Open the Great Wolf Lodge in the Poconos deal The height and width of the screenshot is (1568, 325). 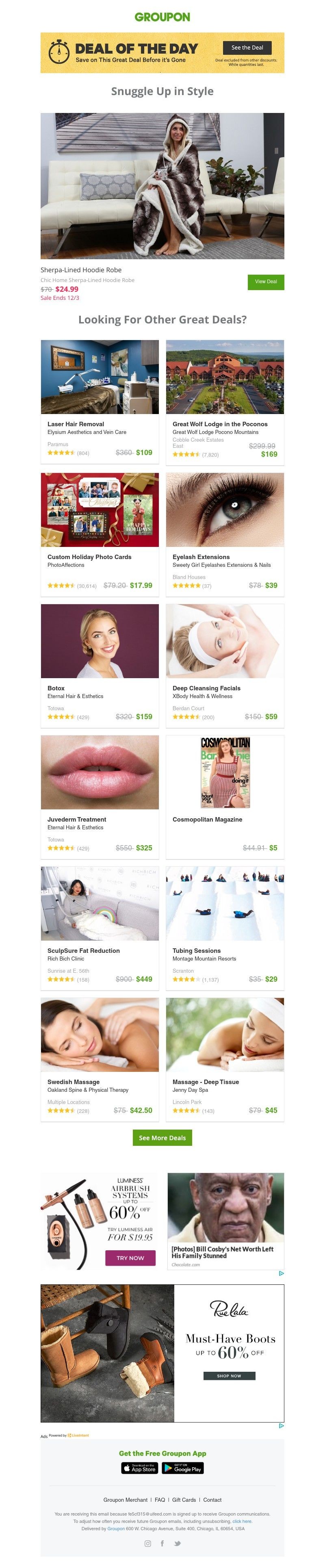[225, 401]
